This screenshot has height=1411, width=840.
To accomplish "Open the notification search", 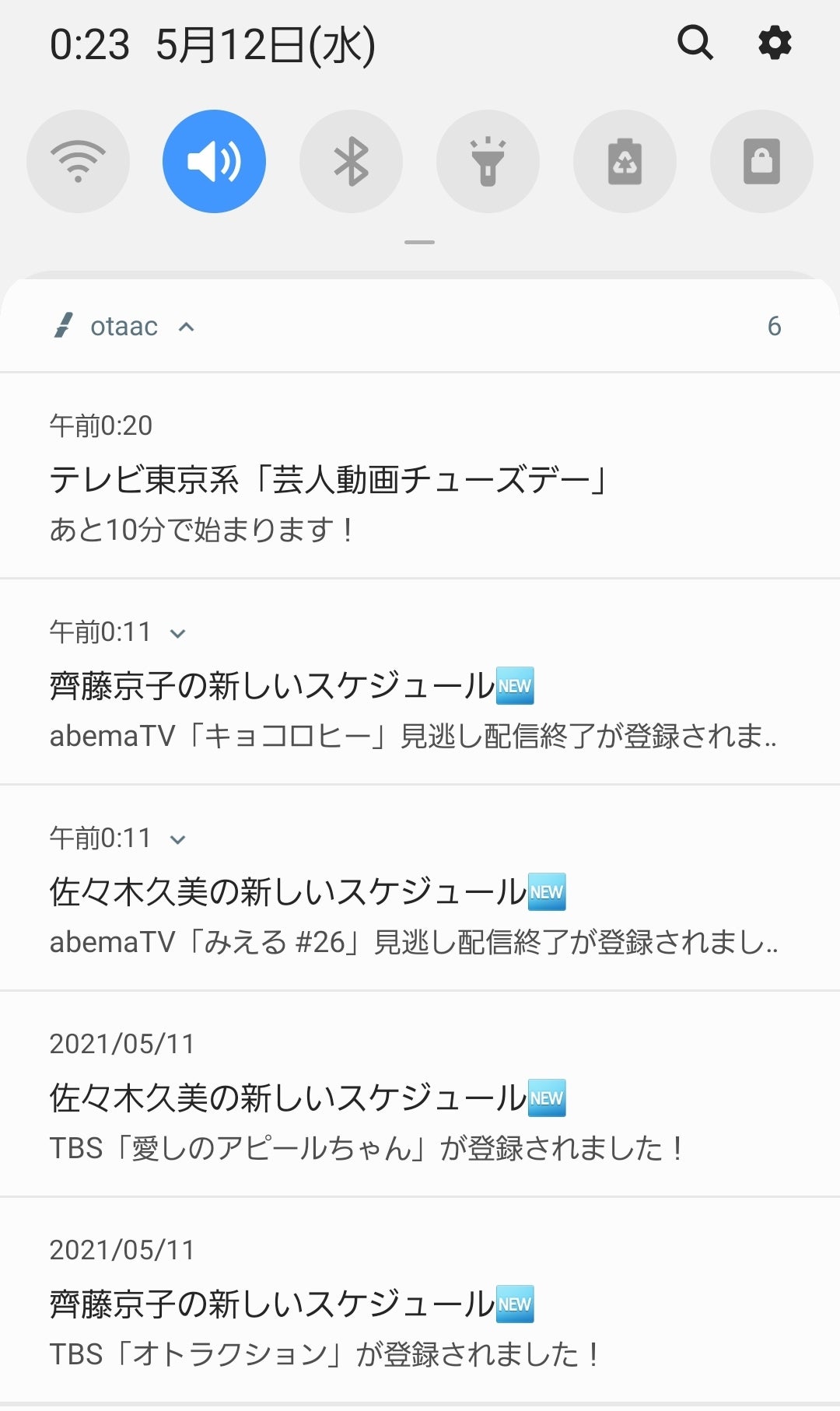I will click(696, 43).
